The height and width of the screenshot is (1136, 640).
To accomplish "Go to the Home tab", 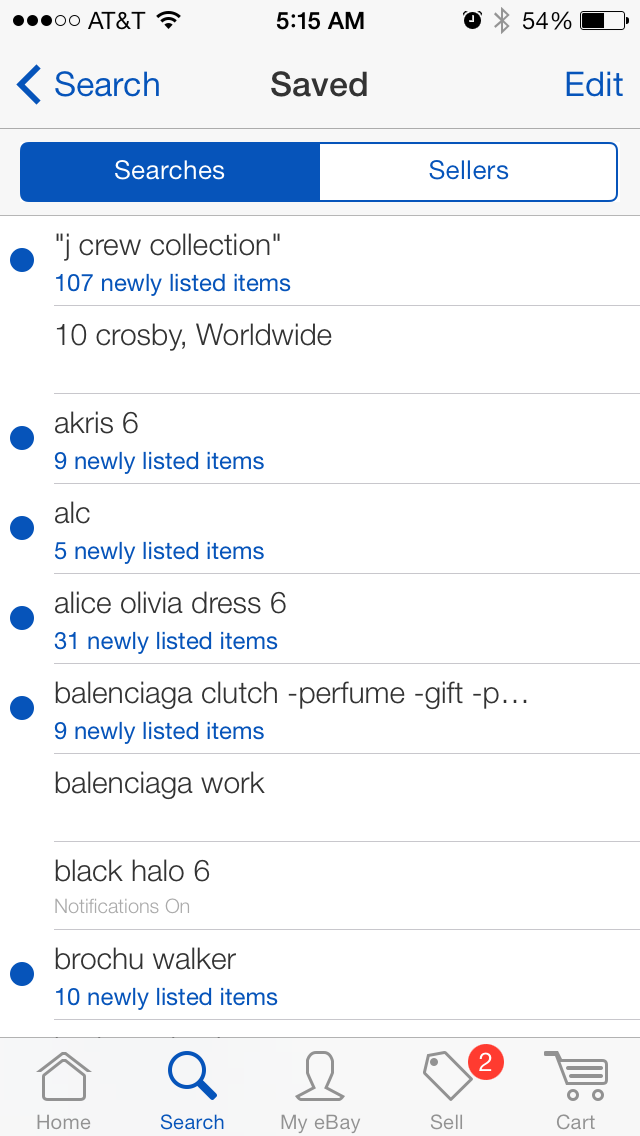I will [63, 1091].
